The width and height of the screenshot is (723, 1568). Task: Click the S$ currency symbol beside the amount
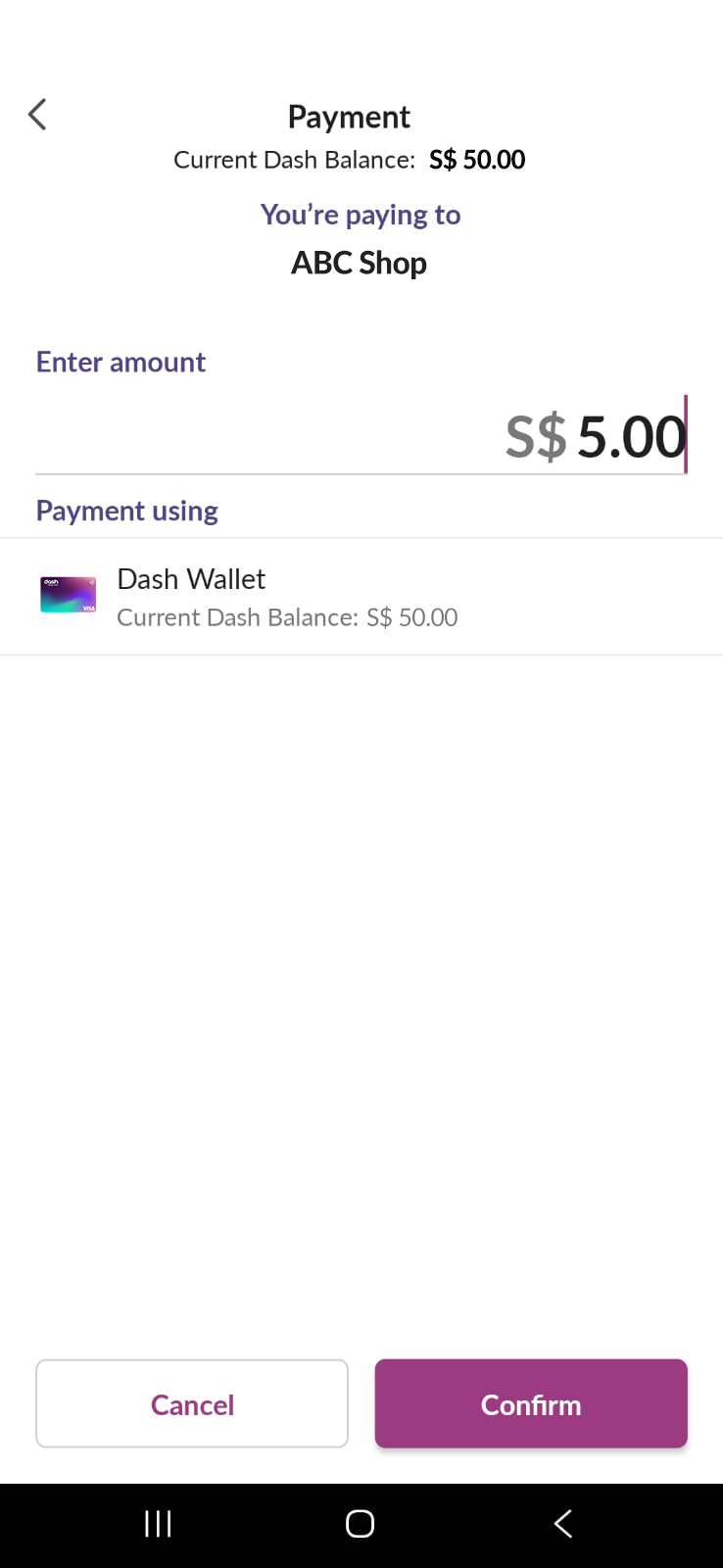pyautogui.click(x=535, y=435)
